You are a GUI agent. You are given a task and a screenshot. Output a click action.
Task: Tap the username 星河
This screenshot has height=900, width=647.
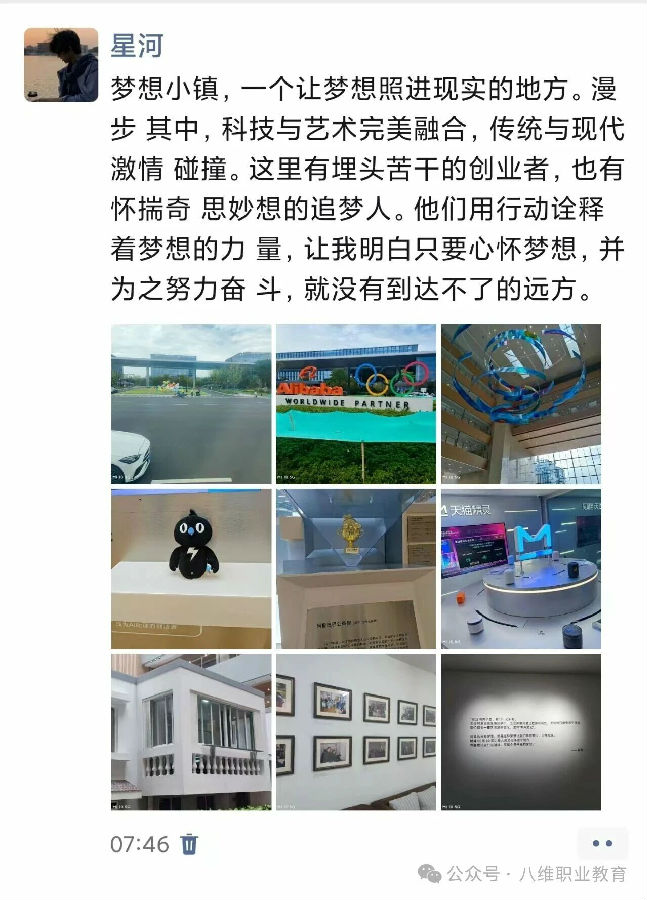tap(137, 46)
